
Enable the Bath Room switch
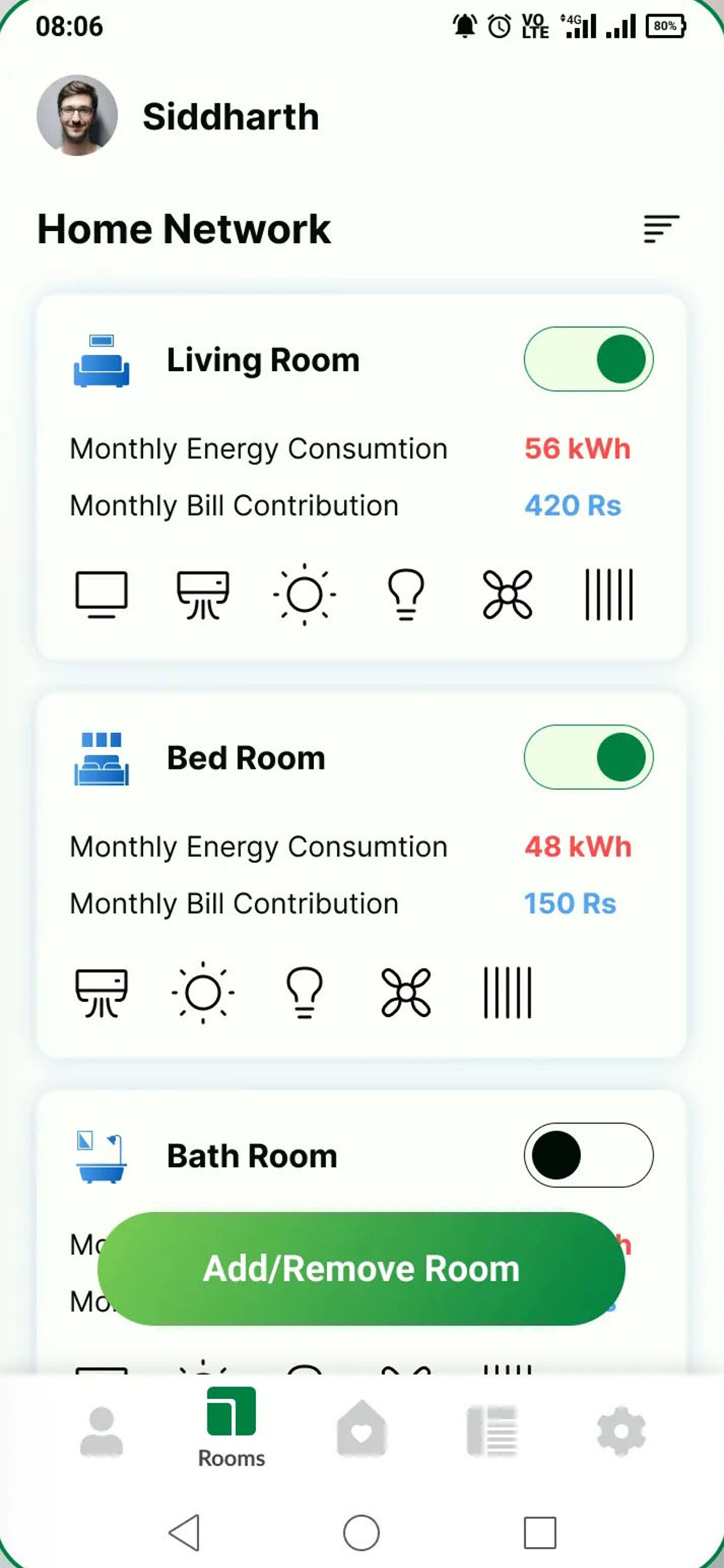588,1155
